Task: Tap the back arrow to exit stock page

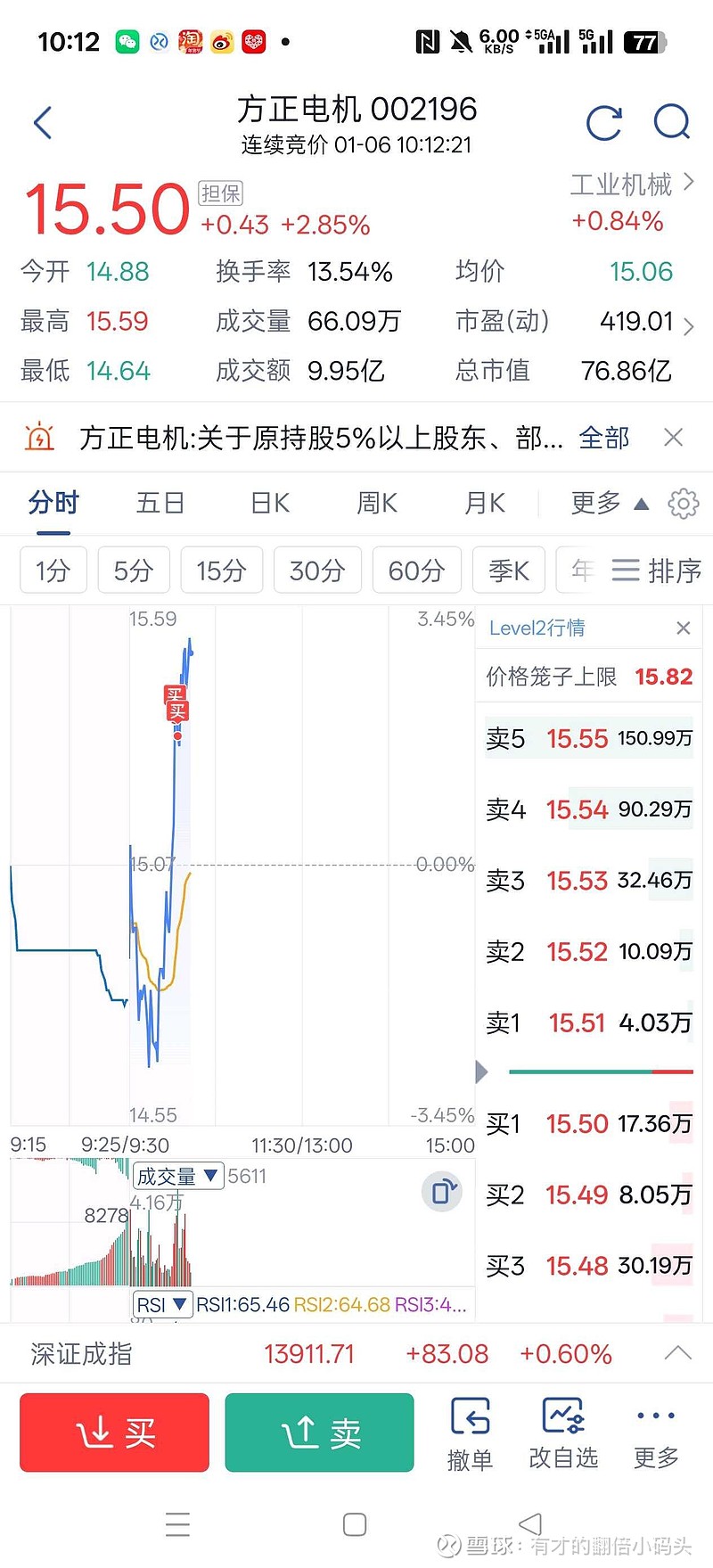Action: 42,123
